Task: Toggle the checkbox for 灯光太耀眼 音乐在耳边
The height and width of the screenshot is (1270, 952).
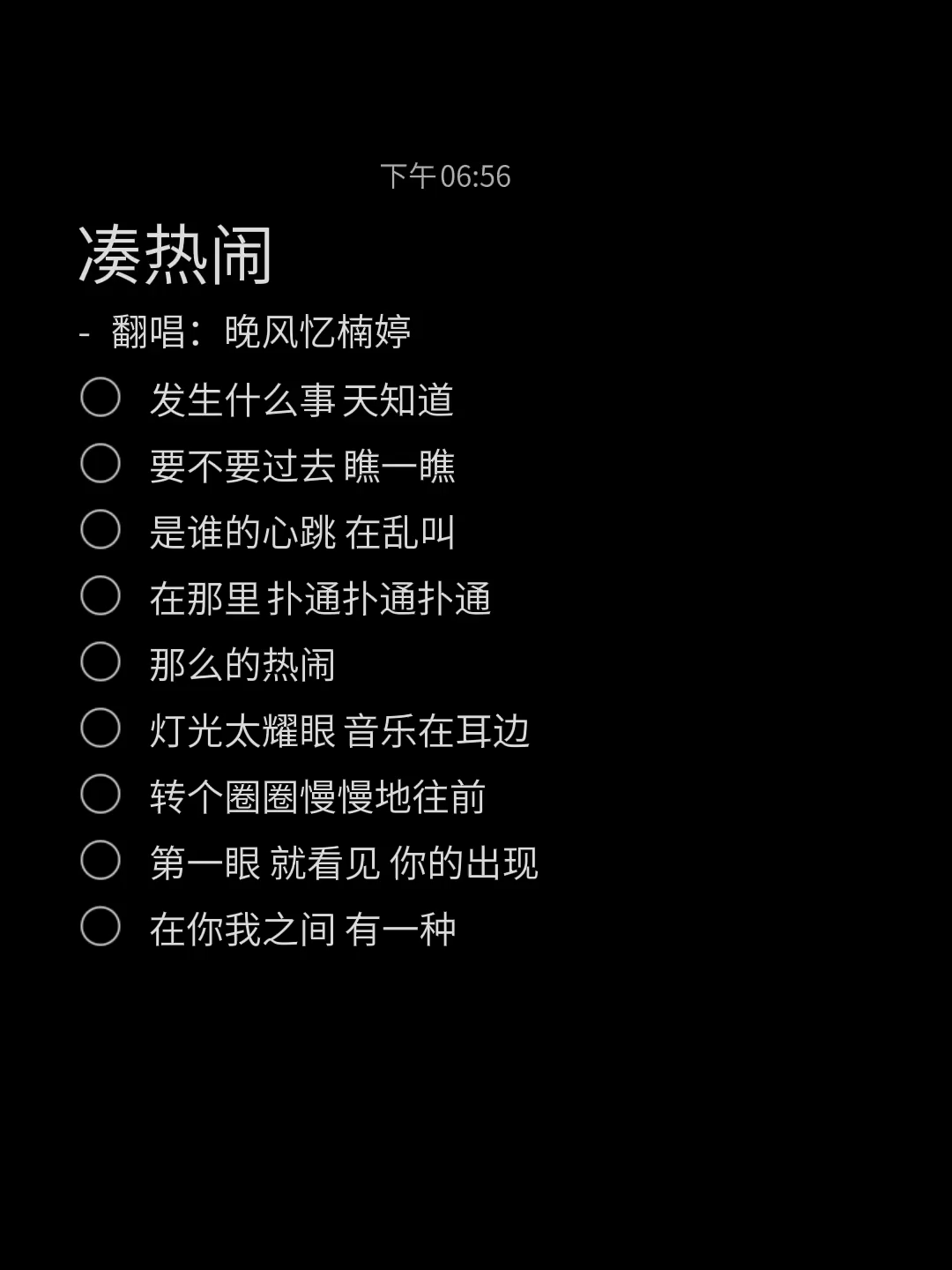Action: (100, 728)
